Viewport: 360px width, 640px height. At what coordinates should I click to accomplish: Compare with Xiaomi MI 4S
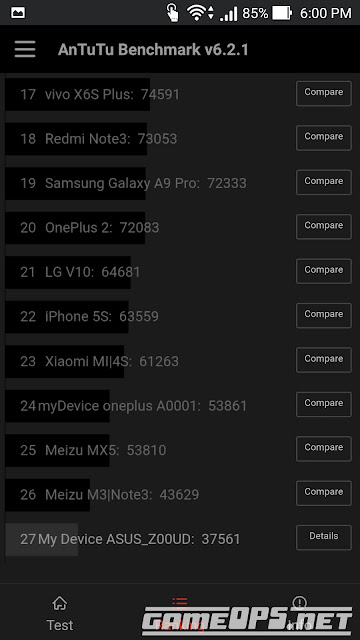(324, 360)
